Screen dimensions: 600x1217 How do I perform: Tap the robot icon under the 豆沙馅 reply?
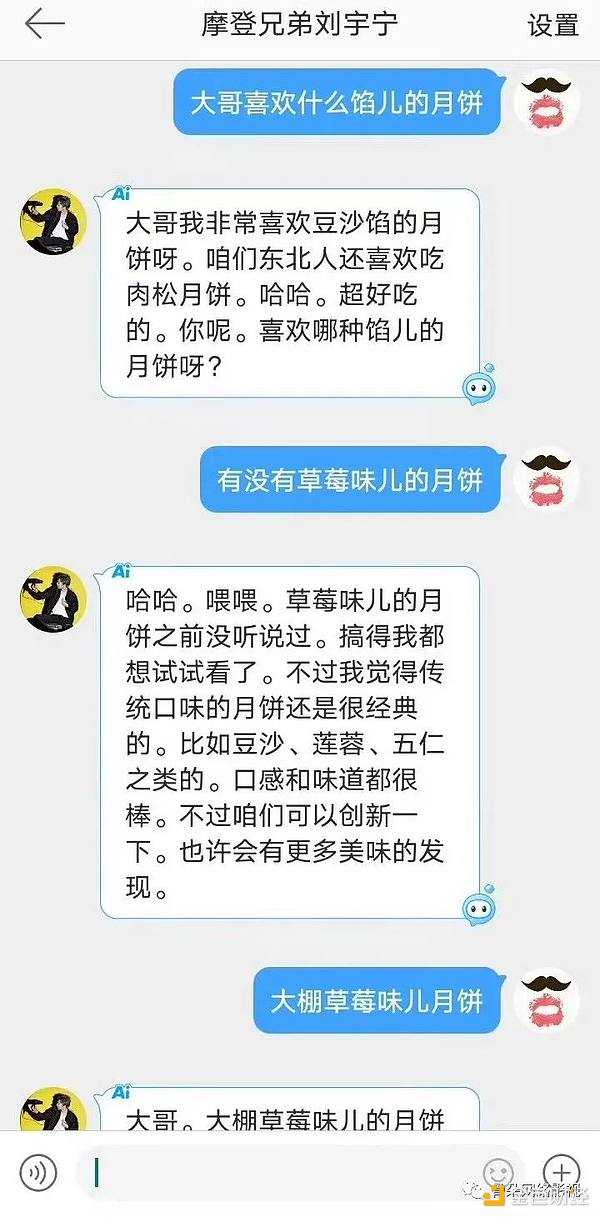pos(478,386)
